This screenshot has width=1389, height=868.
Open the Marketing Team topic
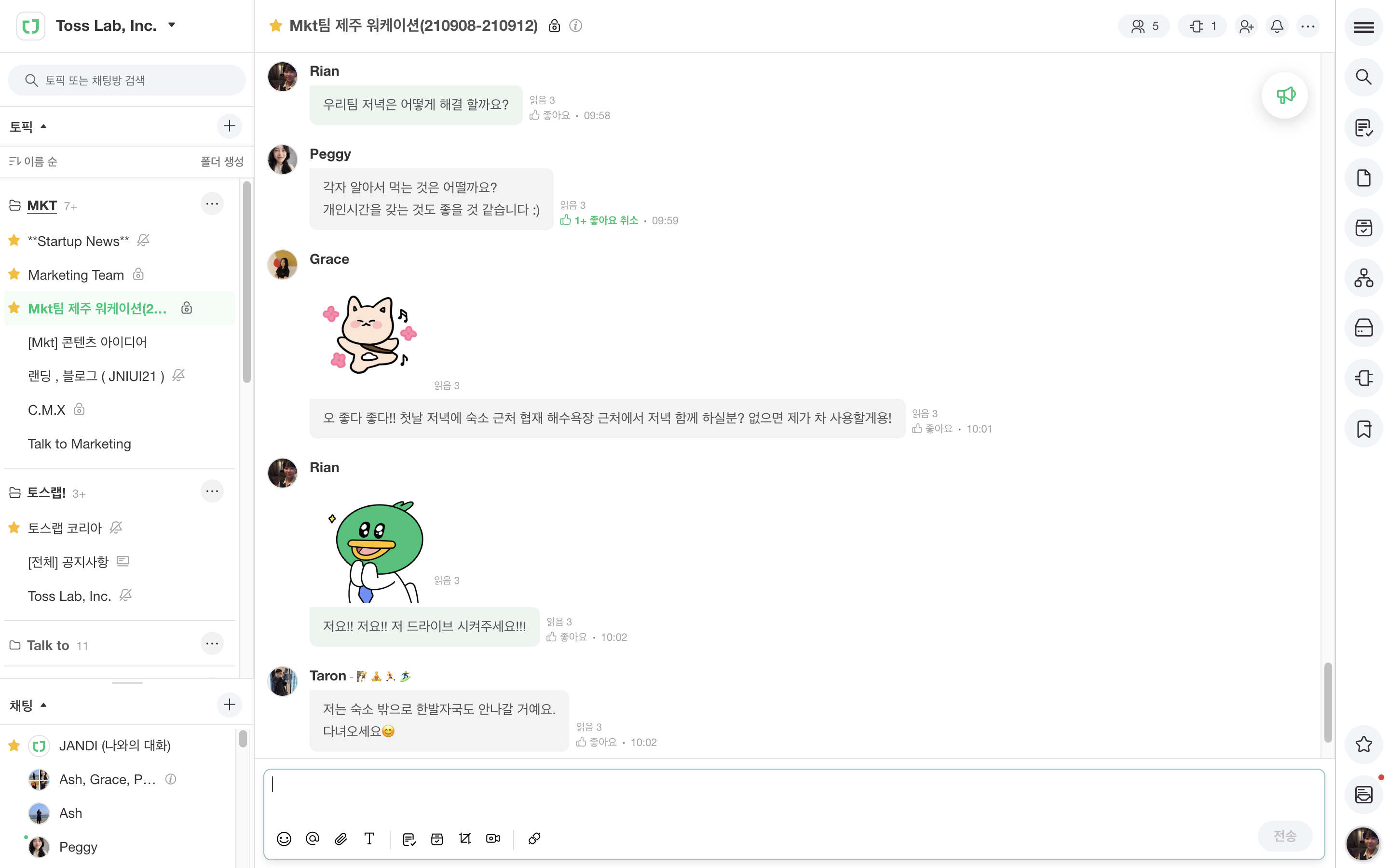coord(76,275)
